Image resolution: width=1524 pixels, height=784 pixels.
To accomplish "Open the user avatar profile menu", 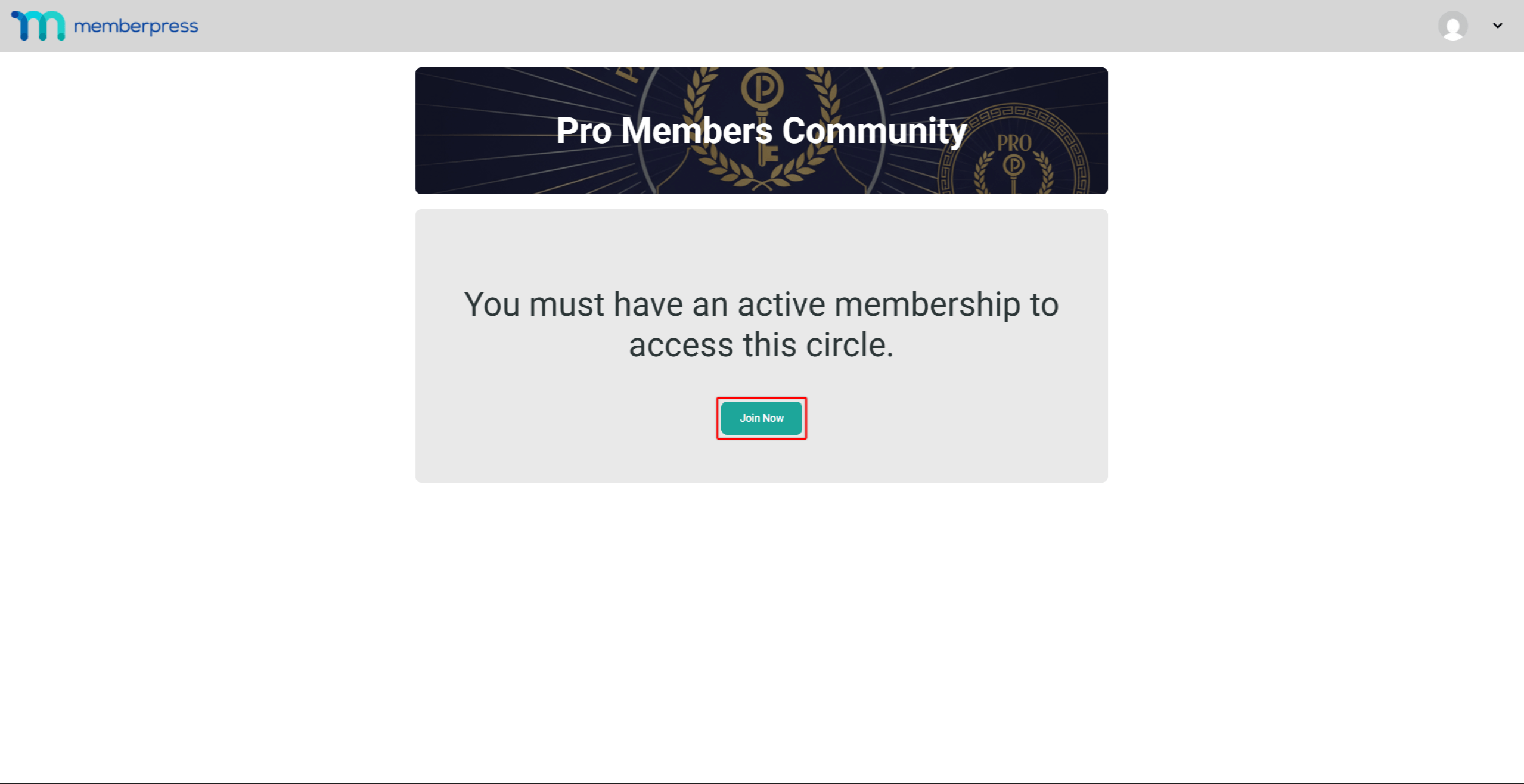I will click(1452, 26).
